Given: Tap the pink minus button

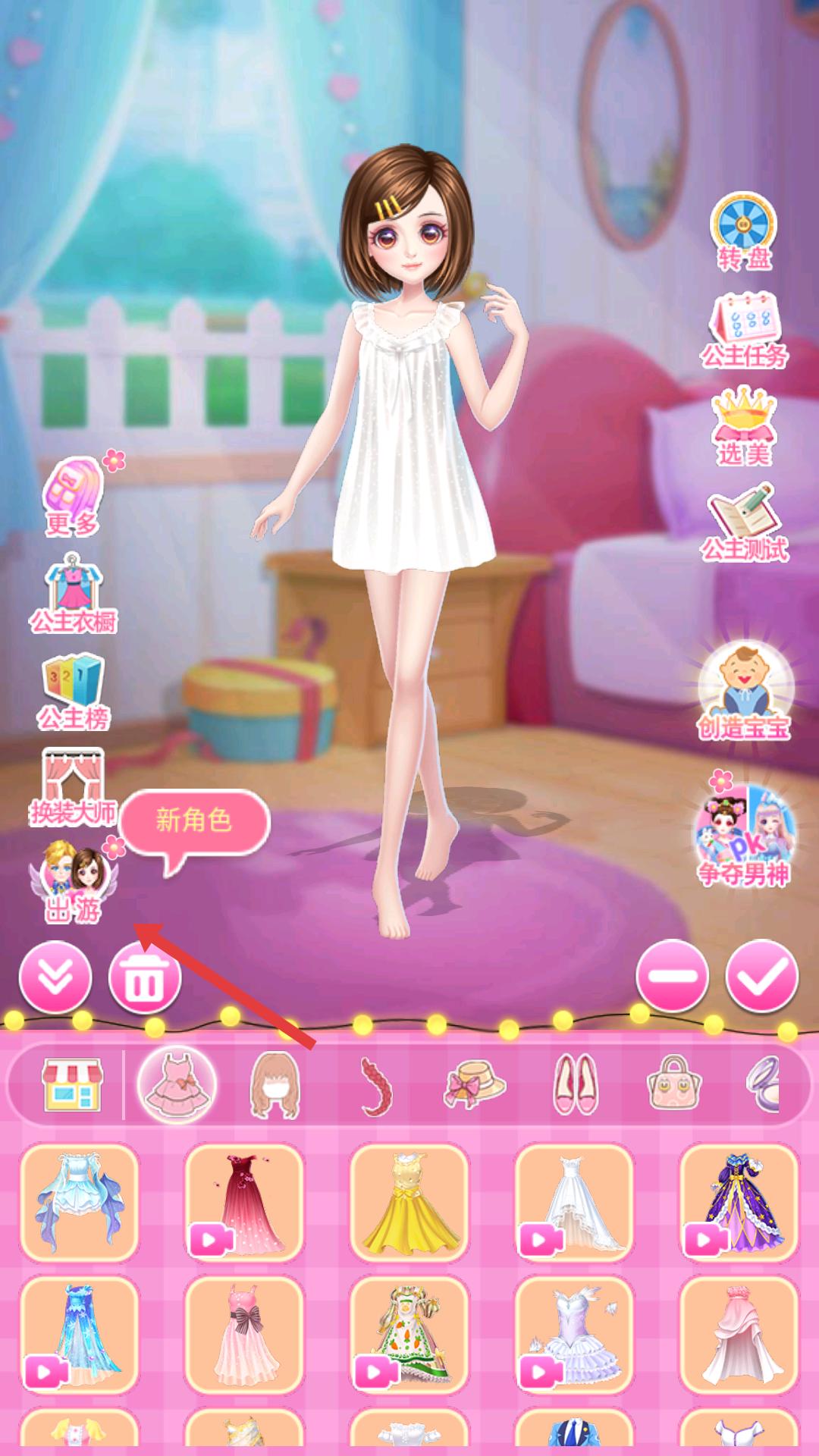Looking at the screenshot, I should tap(673, 976).
